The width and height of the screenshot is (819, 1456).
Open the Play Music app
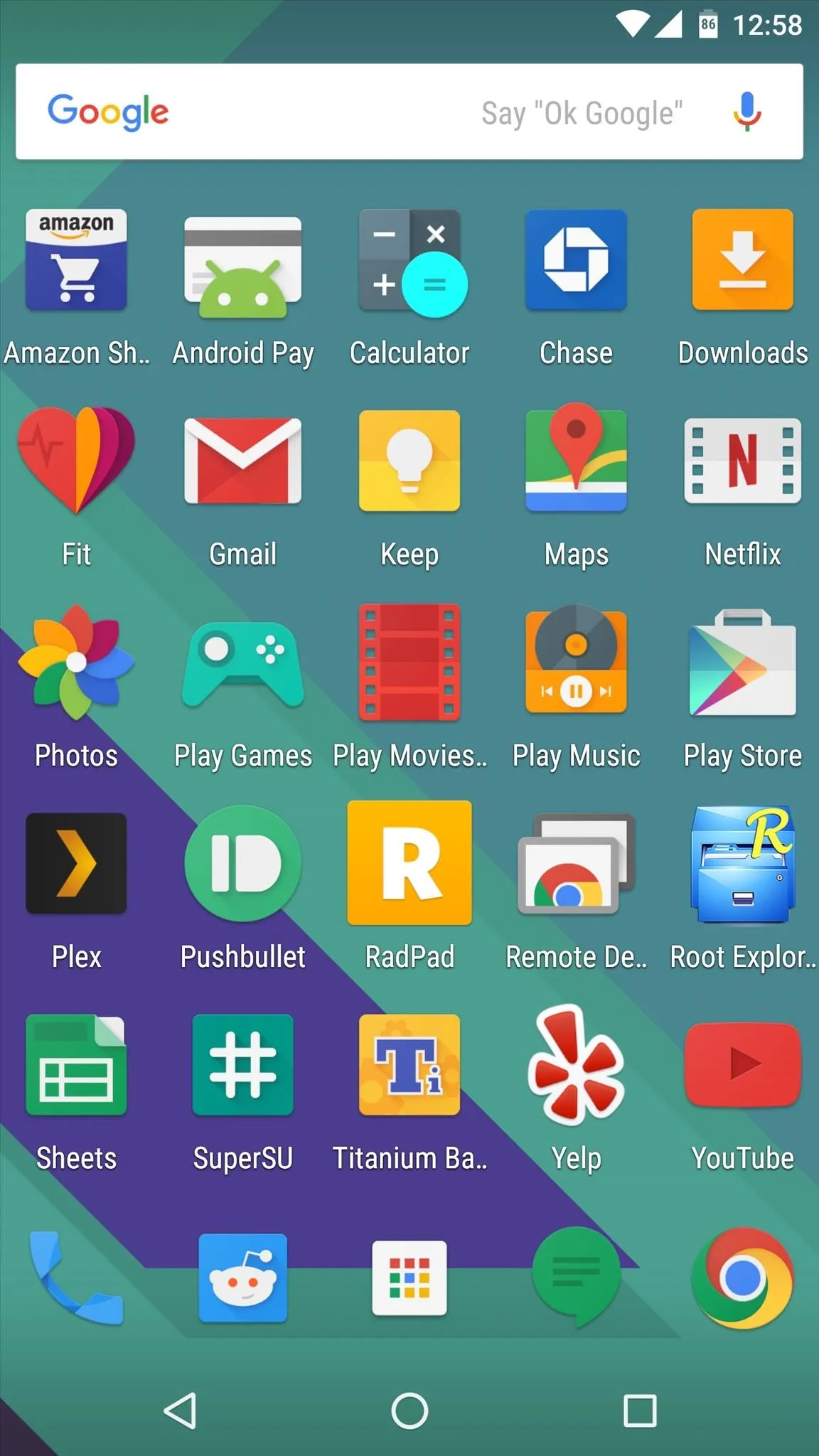pos(576,661)
